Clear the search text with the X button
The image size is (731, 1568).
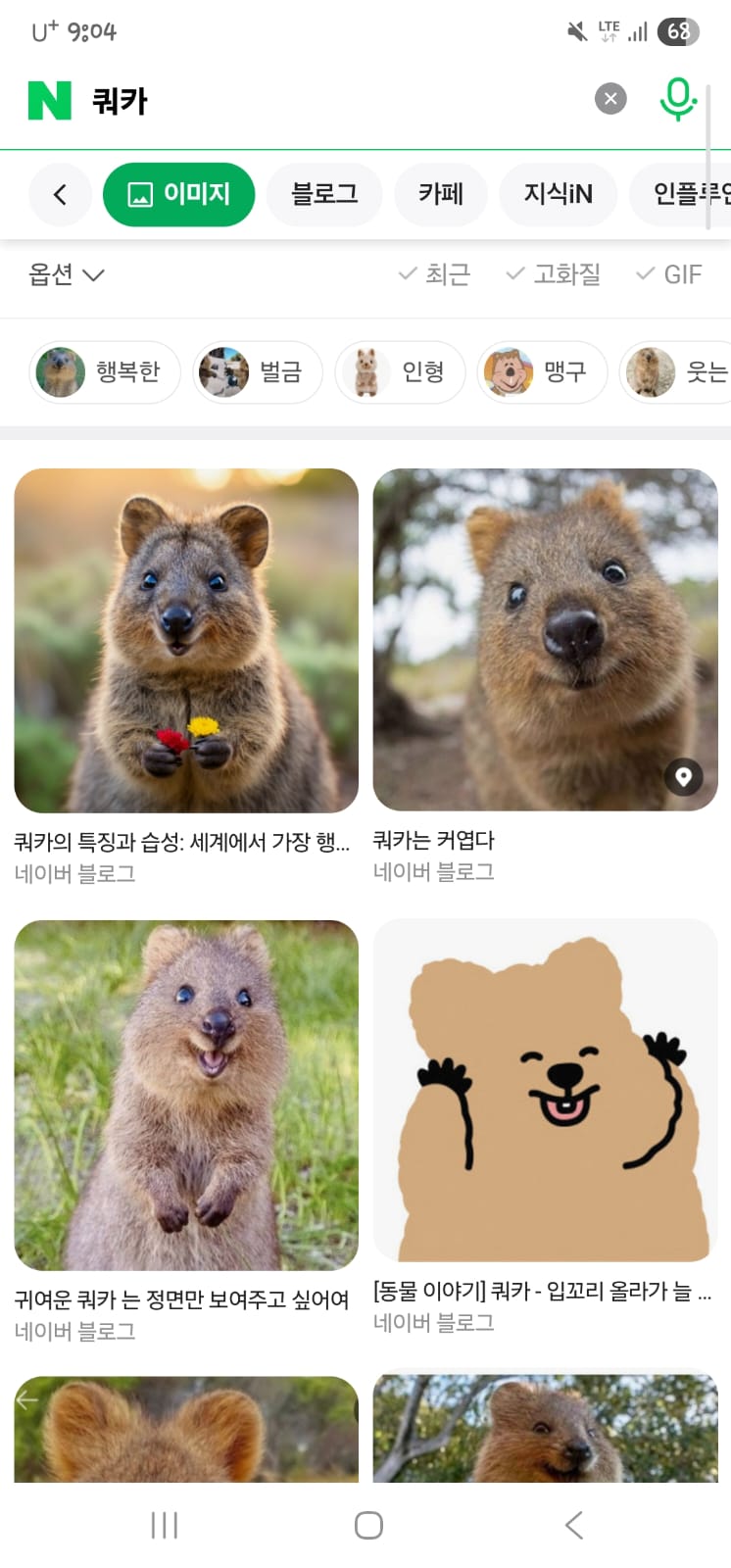pyautogui.click(x=610, y=98)
